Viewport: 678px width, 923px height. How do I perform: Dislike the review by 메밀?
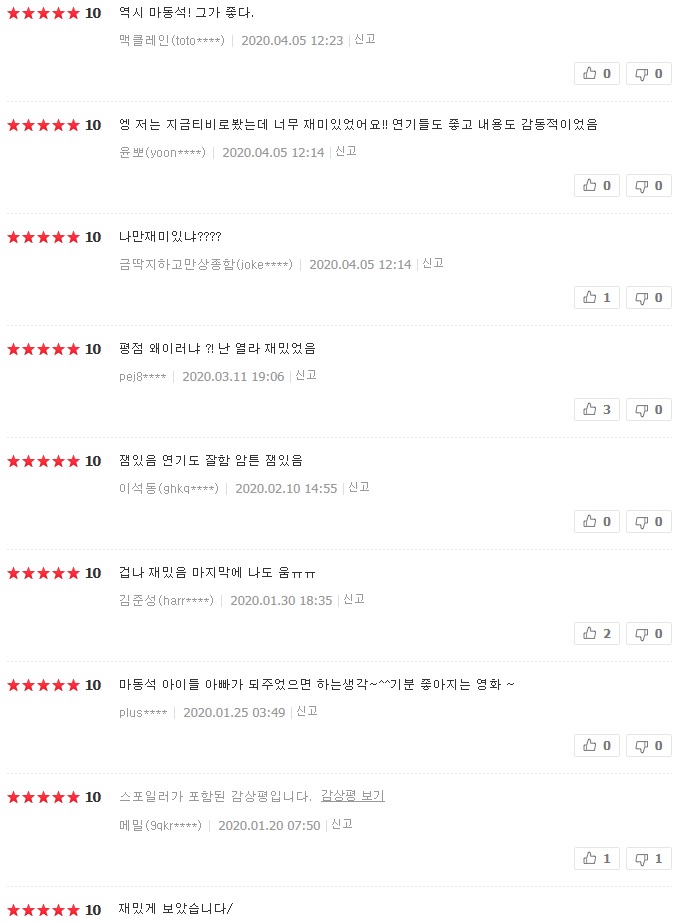click(x=648, y=858)
